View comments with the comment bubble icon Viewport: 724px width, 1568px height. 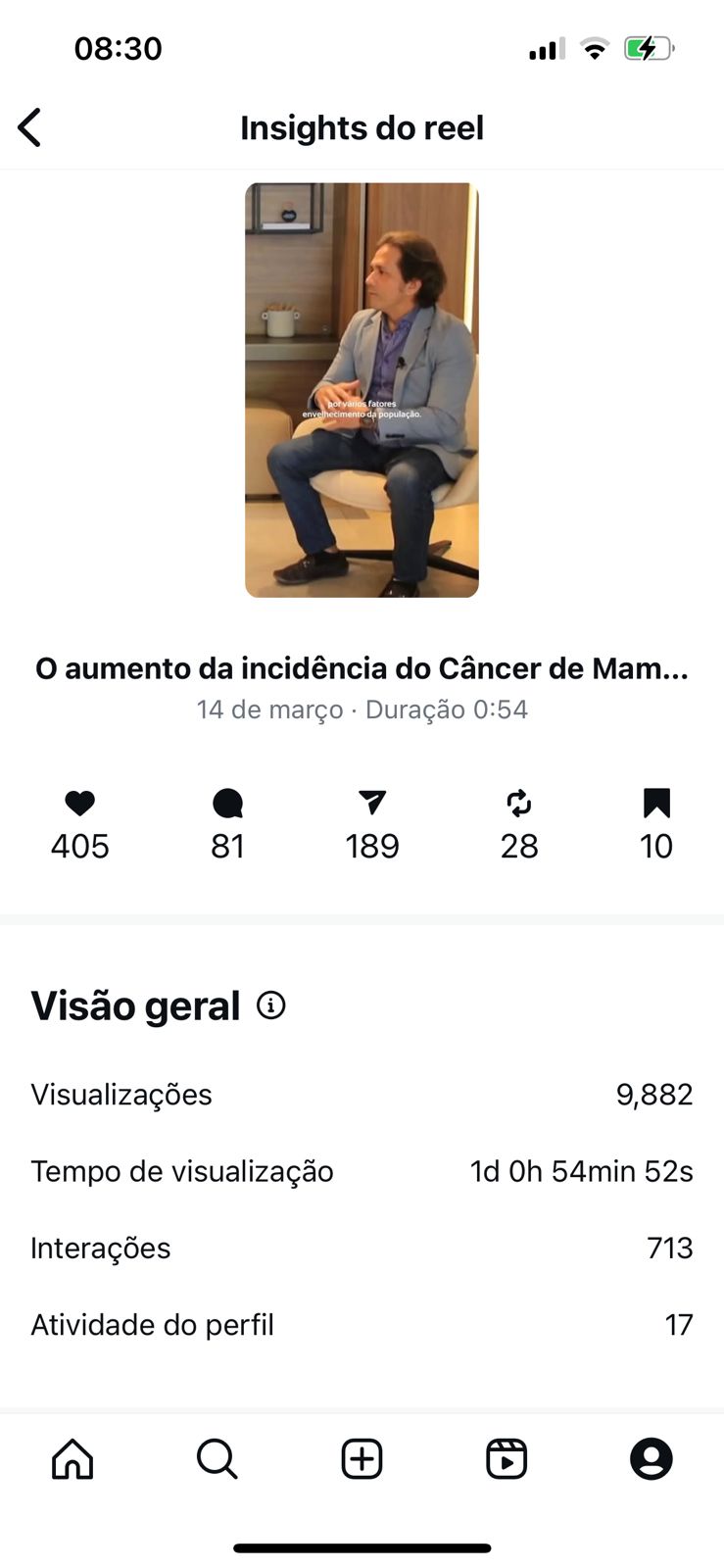point(226,804)
